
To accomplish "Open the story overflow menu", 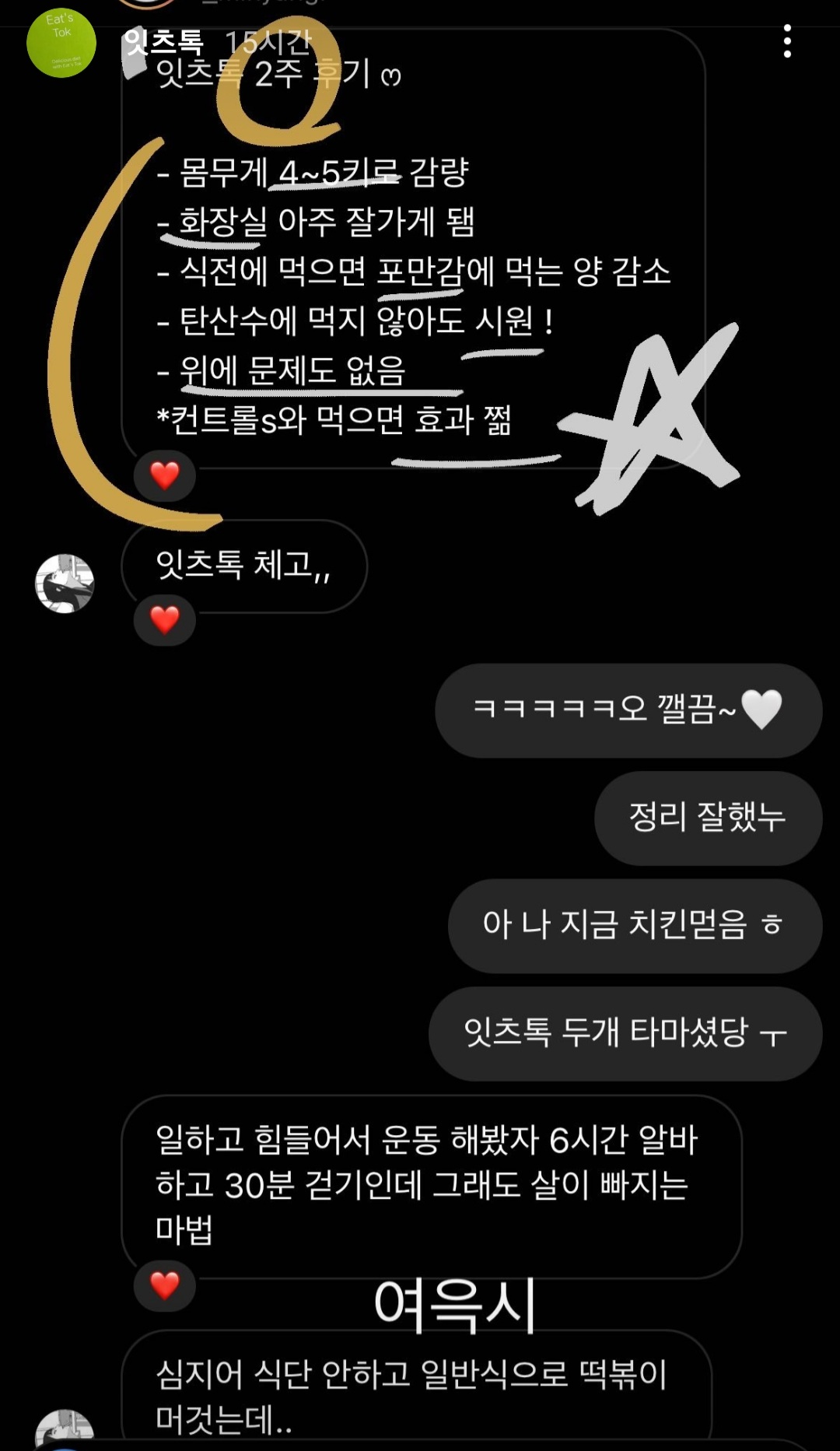I will pos(787,41).
